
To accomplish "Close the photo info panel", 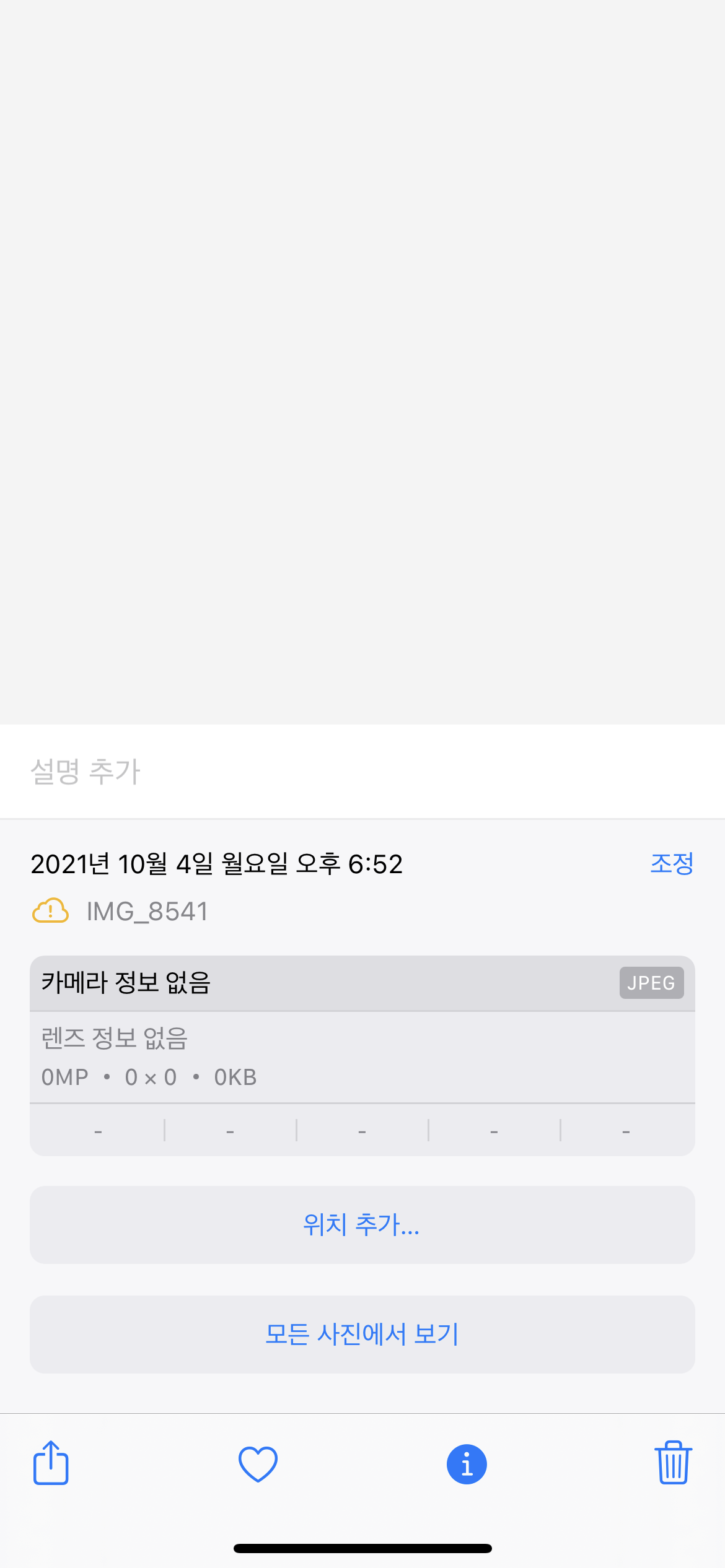I will (x=467, y=1465).
